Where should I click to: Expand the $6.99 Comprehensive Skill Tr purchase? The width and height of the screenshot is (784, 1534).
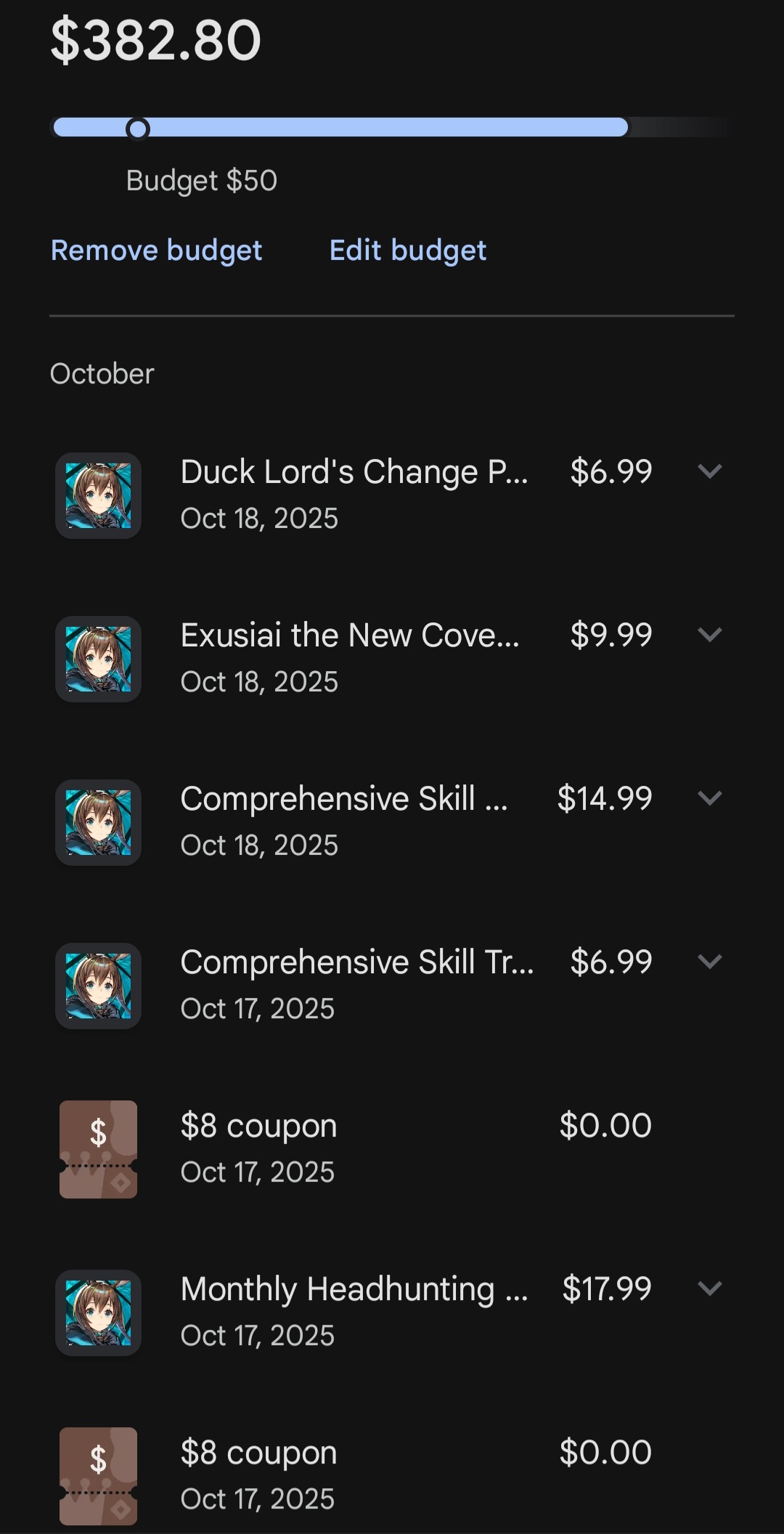coord(709,962)
